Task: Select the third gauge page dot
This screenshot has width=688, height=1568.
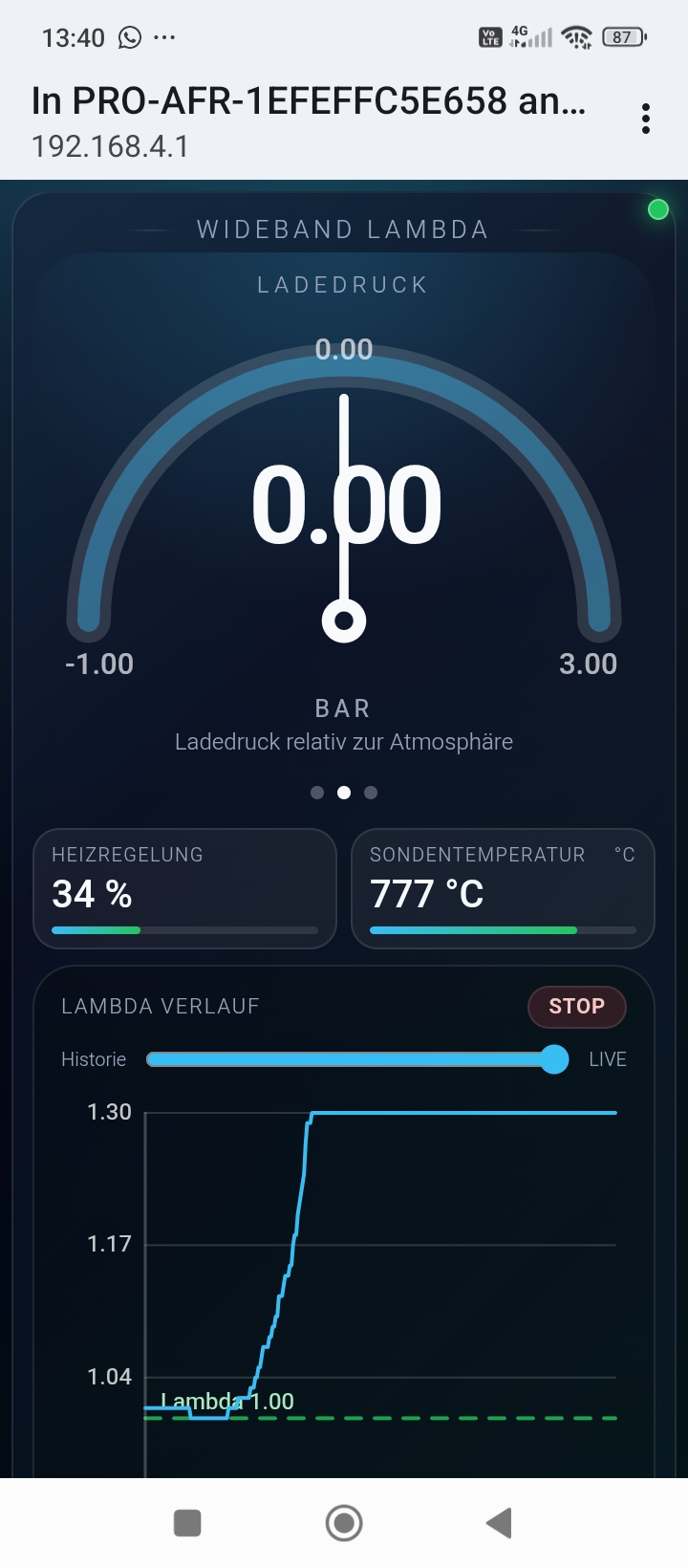Action: [371, 793]
